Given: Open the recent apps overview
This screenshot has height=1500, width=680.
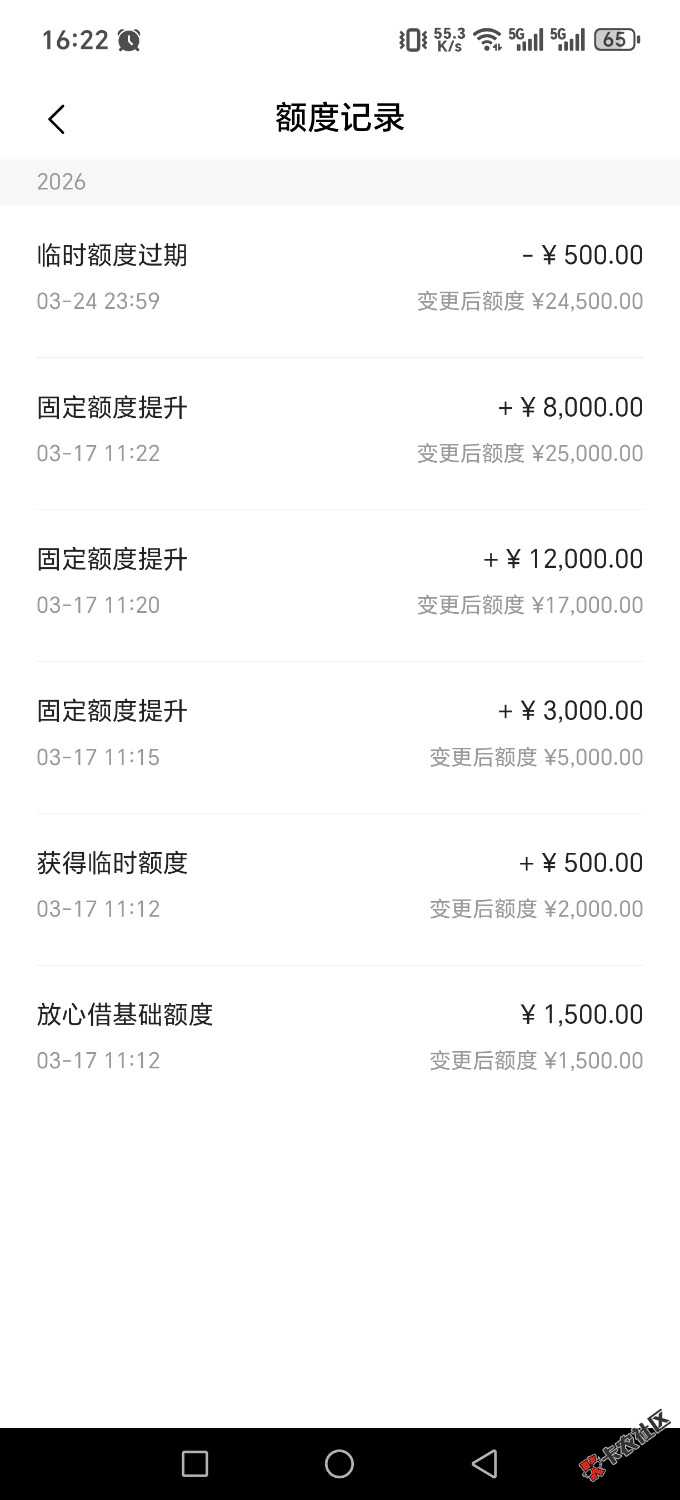Looking at the screenshot, I should point(195,1464).
